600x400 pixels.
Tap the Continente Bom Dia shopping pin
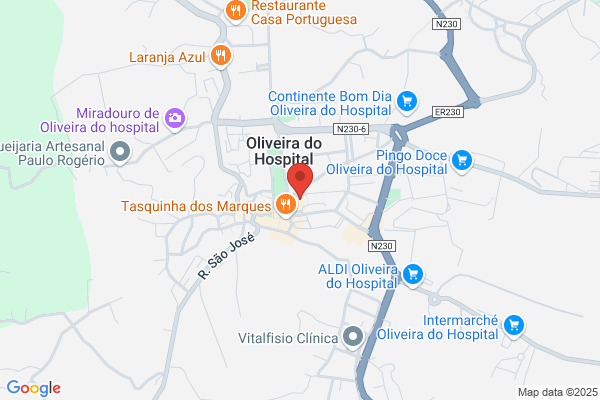pyautogui.click(x=407, y=102)
